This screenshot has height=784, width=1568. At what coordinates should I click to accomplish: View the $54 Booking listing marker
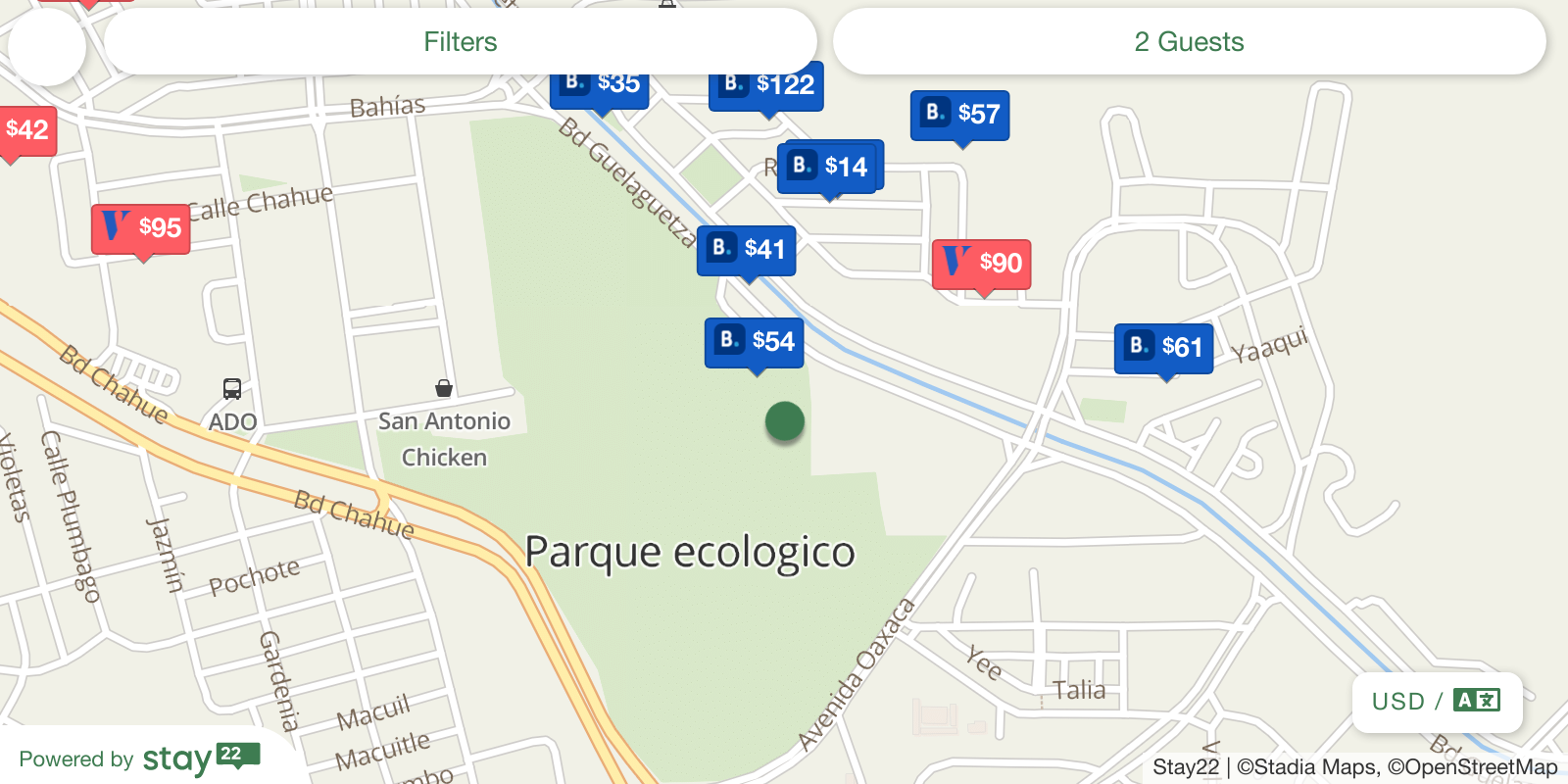point(754,342)
